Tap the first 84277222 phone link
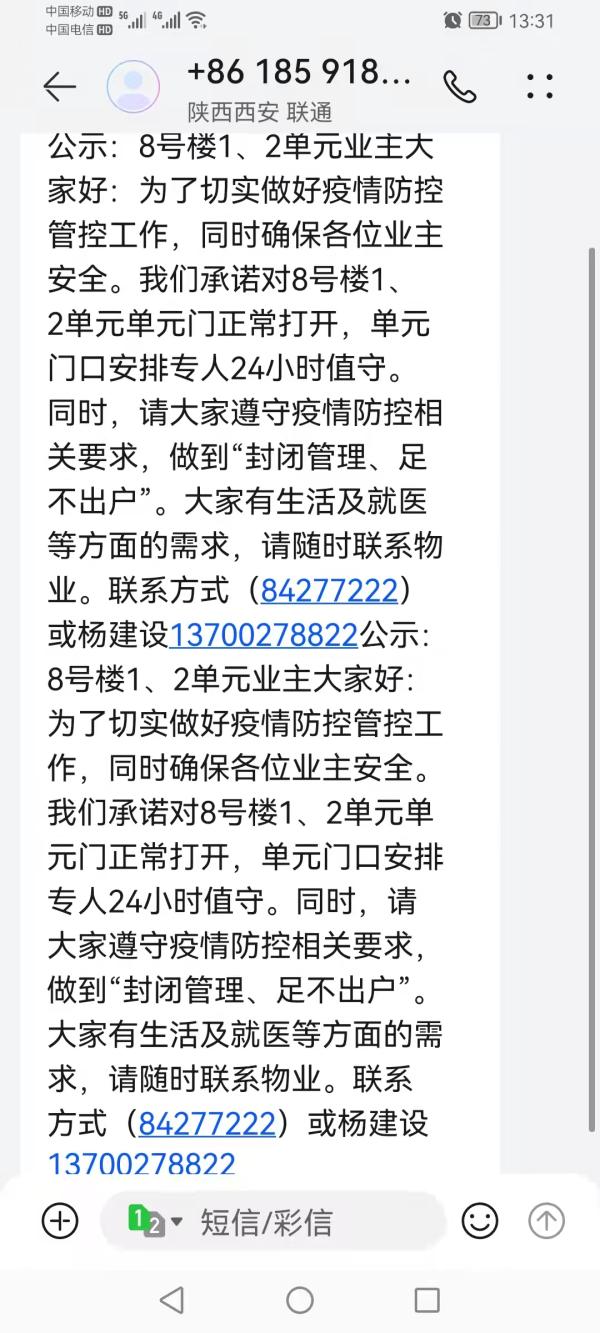This screenshot has height=1333, width=600. [x=329, y=591]
